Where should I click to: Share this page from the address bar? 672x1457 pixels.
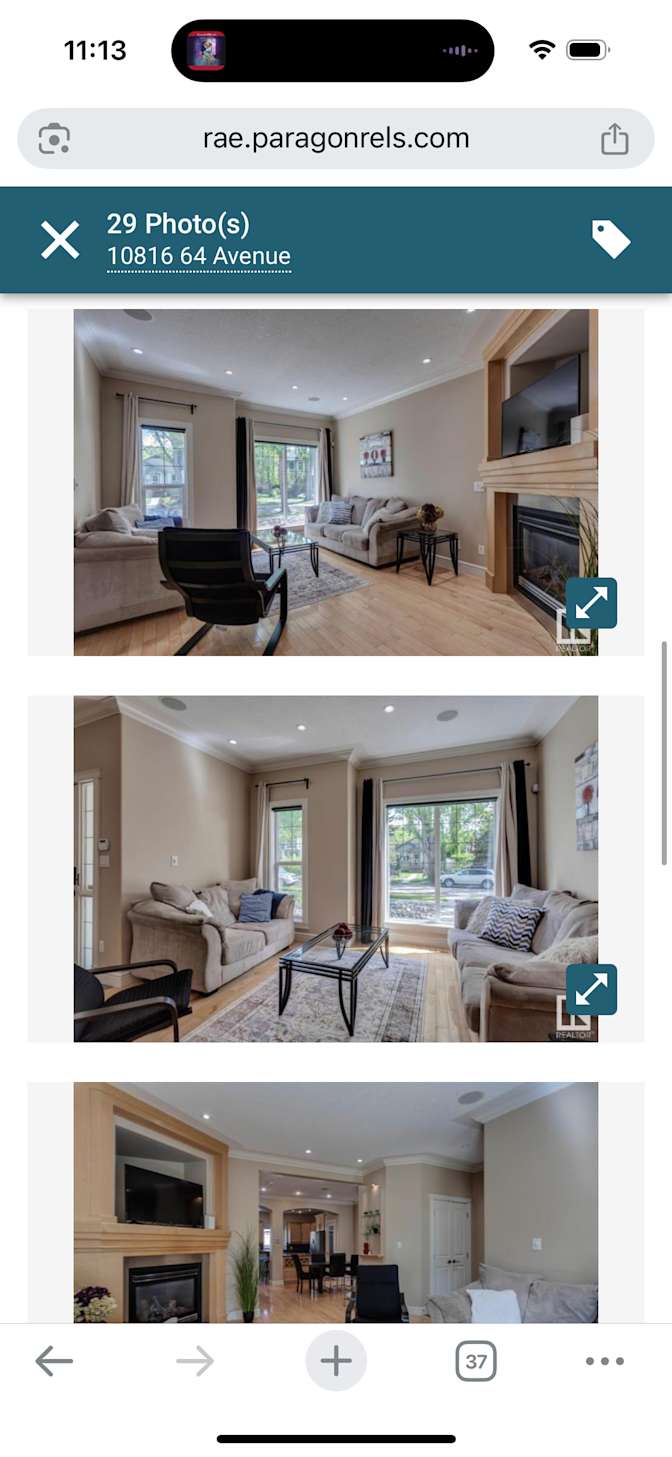pos(614,139)
